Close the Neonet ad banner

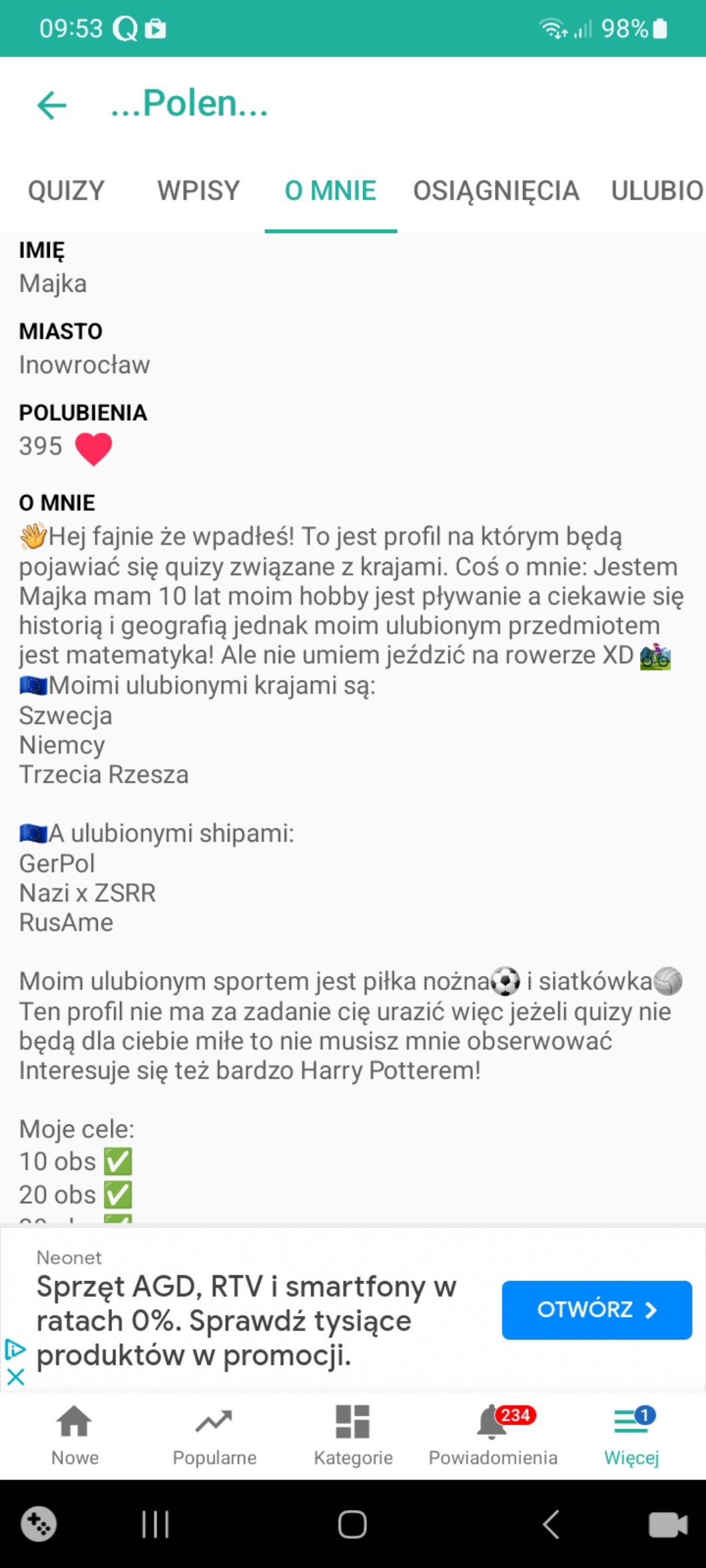tap(15, 1376)
